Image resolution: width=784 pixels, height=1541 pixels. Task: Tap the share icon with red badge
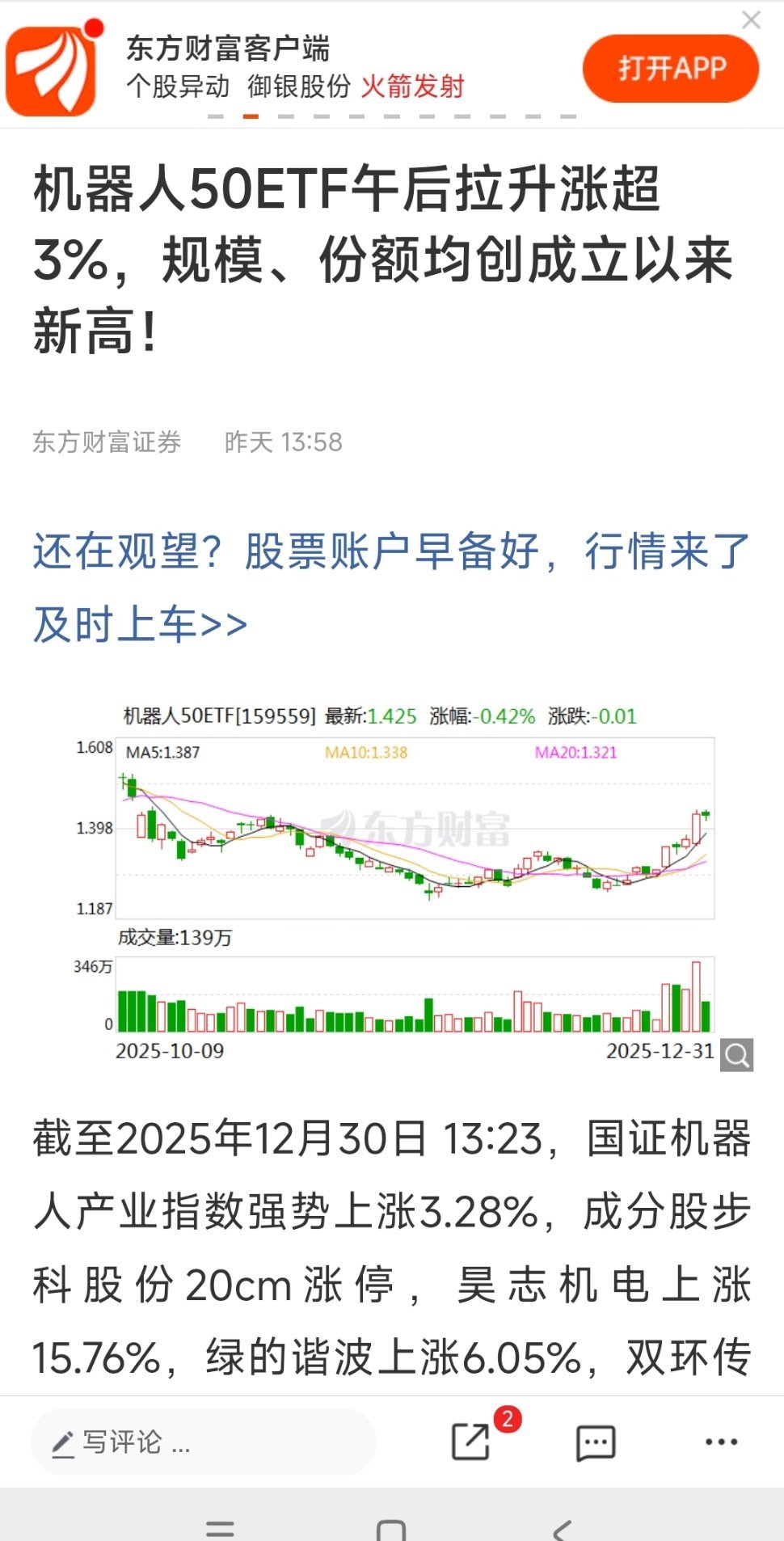472,1442
